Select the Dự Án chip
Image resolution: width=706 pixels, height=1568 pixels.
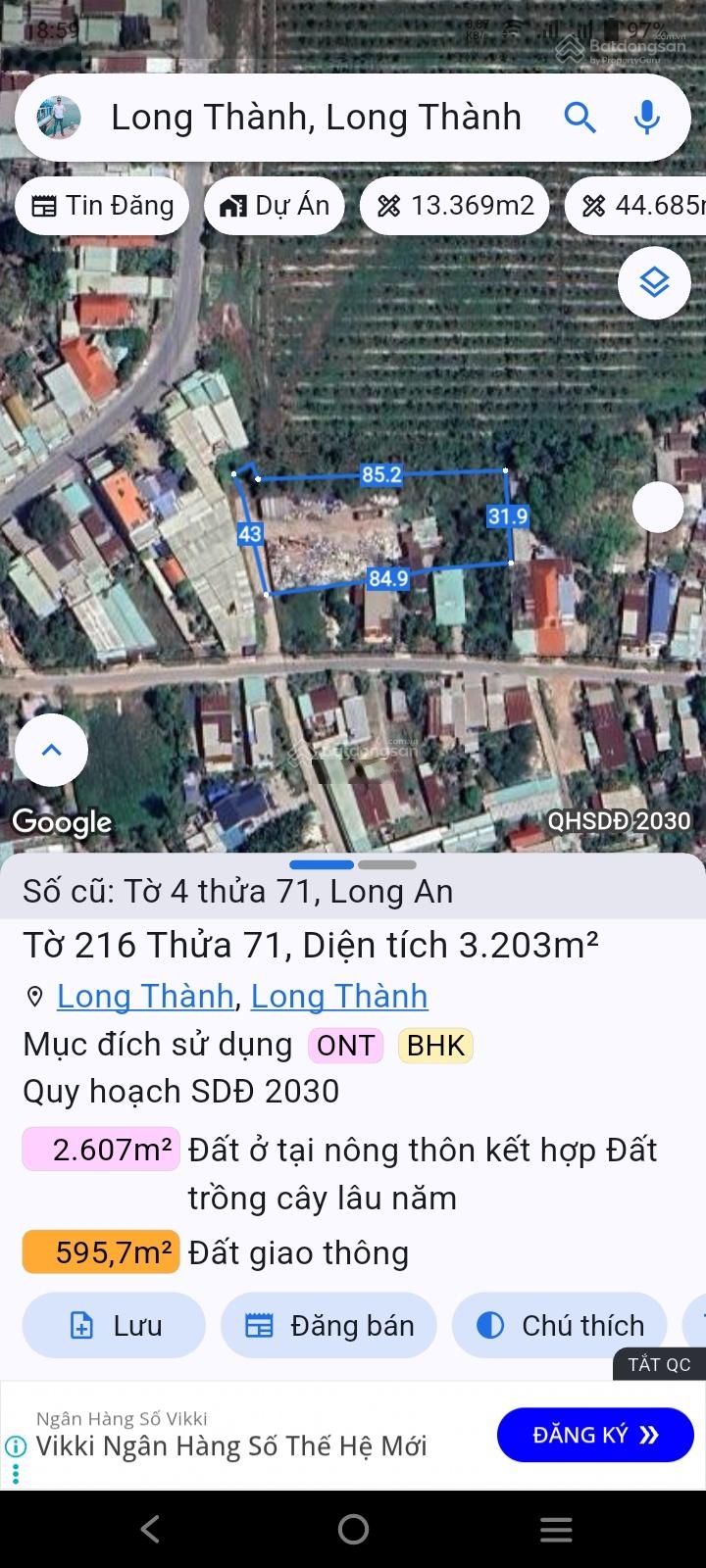pos(275,206)
